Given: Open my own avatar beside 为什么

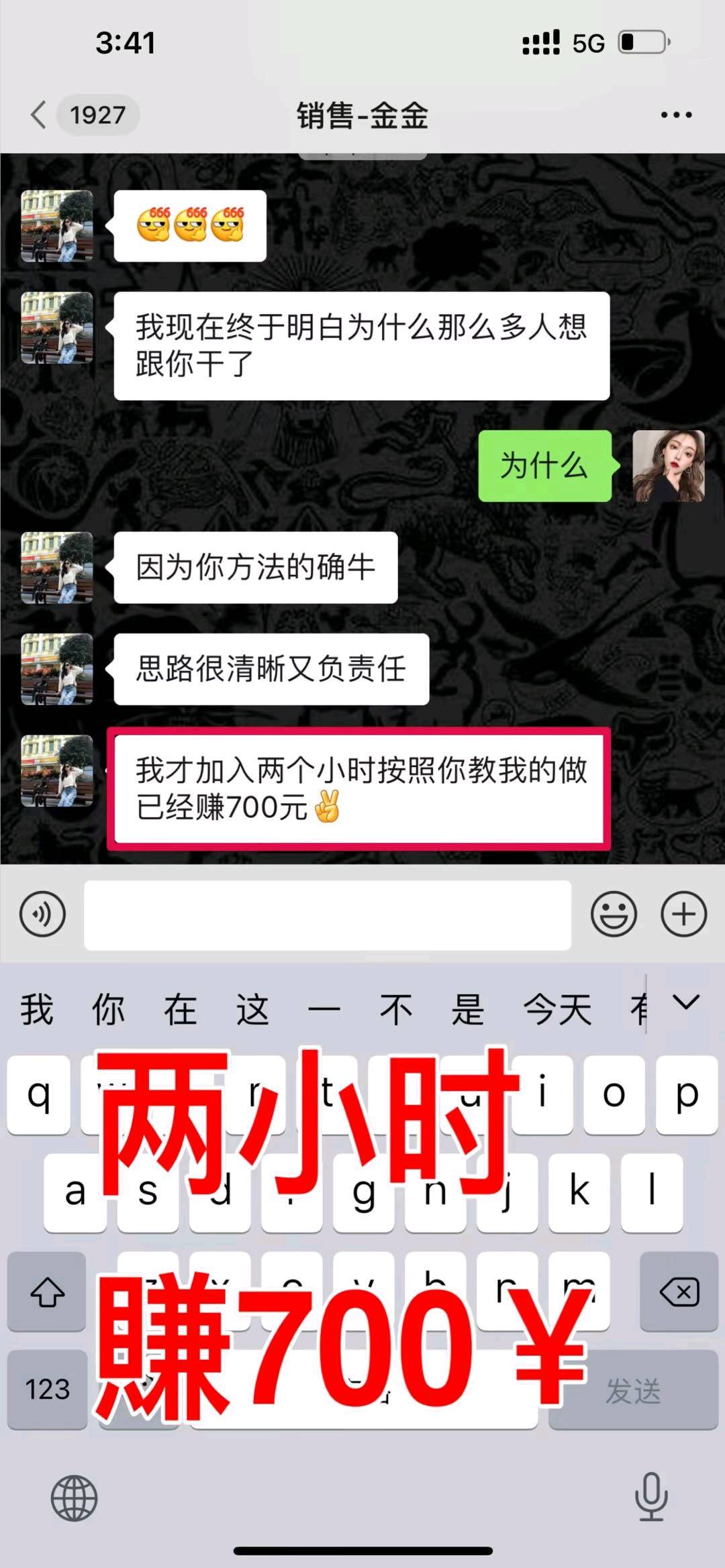Looking at the screenshot, I should click(x=669, y=466).
